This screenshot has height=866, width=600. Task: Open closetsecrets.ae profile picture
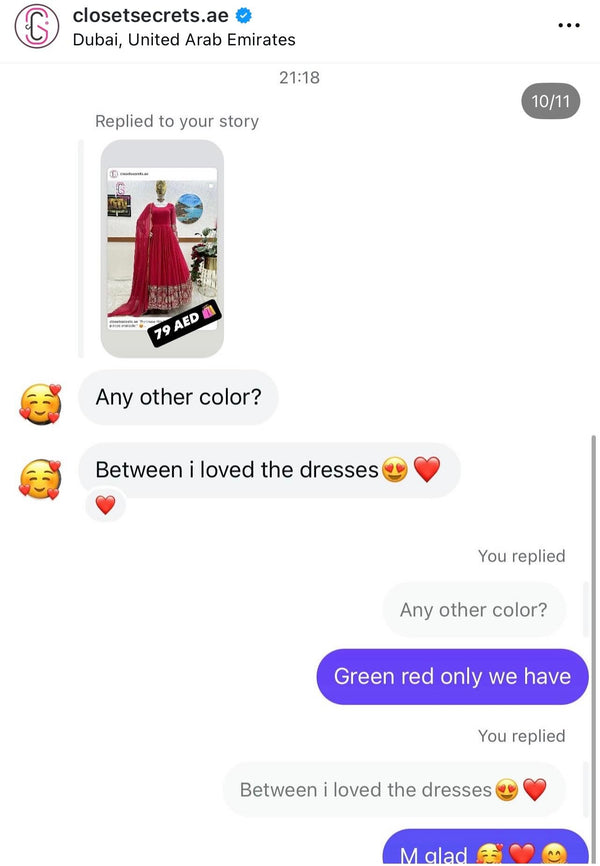click(x=36, y=27)
